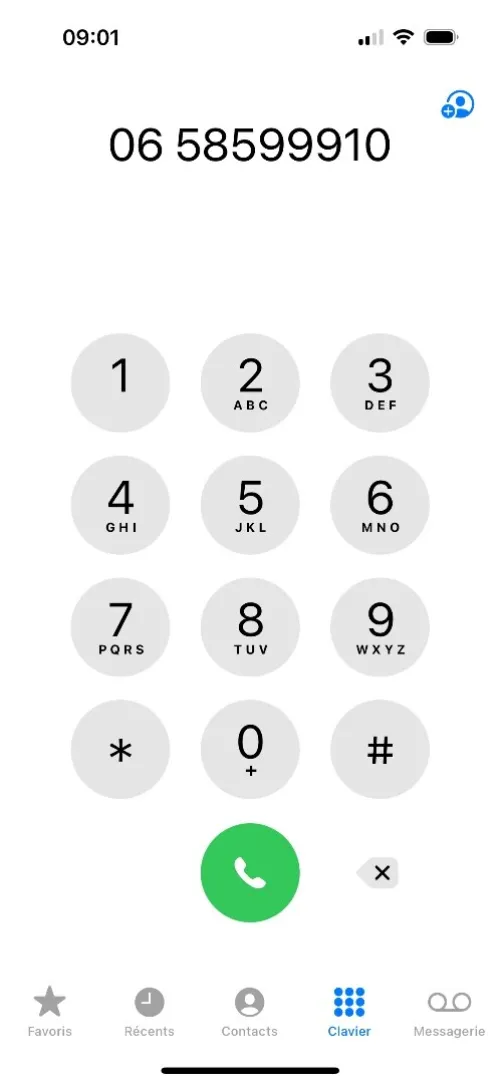Add the dialed number to contacts
The image size is (500, 1084).
click(x=458, y=105)
